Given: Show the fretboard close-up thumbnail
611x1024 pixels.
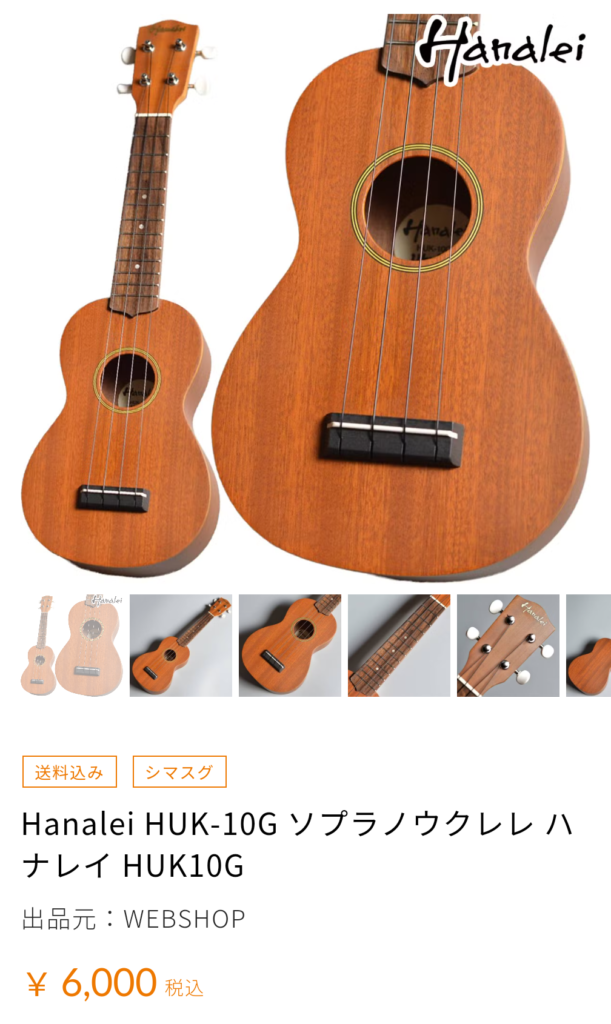Looking at the screenshot, I should (x=399, y=645).
